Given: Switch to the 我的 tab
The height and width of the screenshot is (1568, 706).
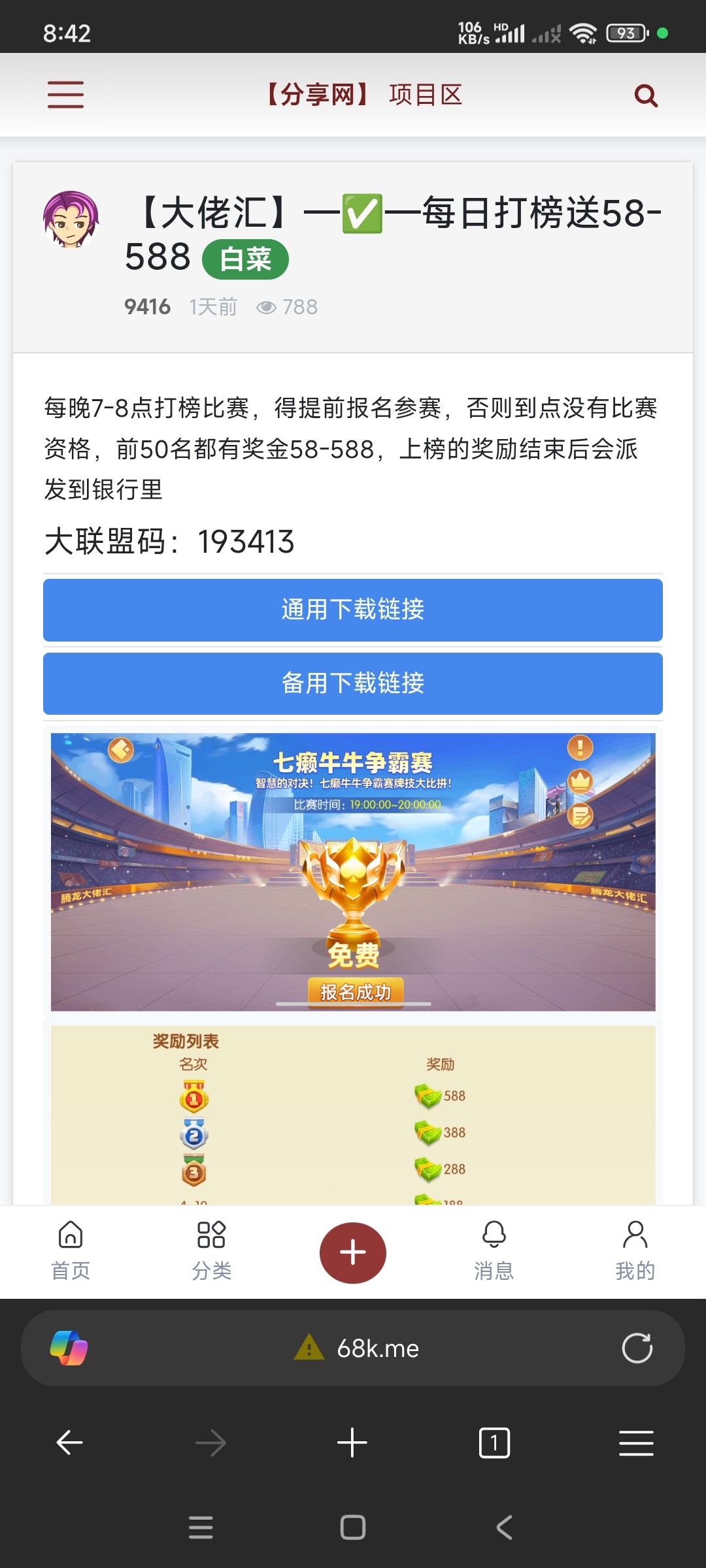Looking at the screenshot, I should point(635,1251).
